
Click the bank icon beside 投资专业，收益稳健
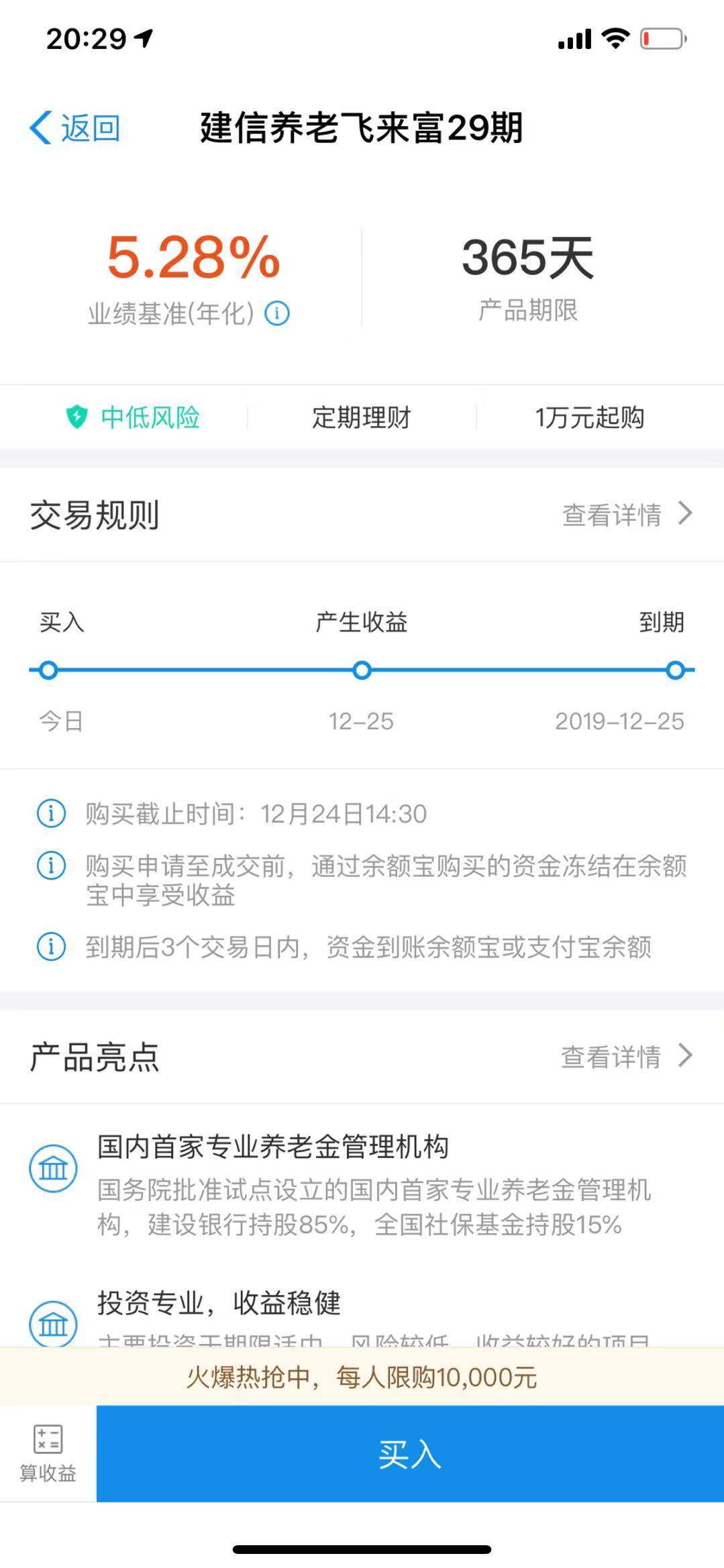pyautogui.click(x=54, y=1325)
